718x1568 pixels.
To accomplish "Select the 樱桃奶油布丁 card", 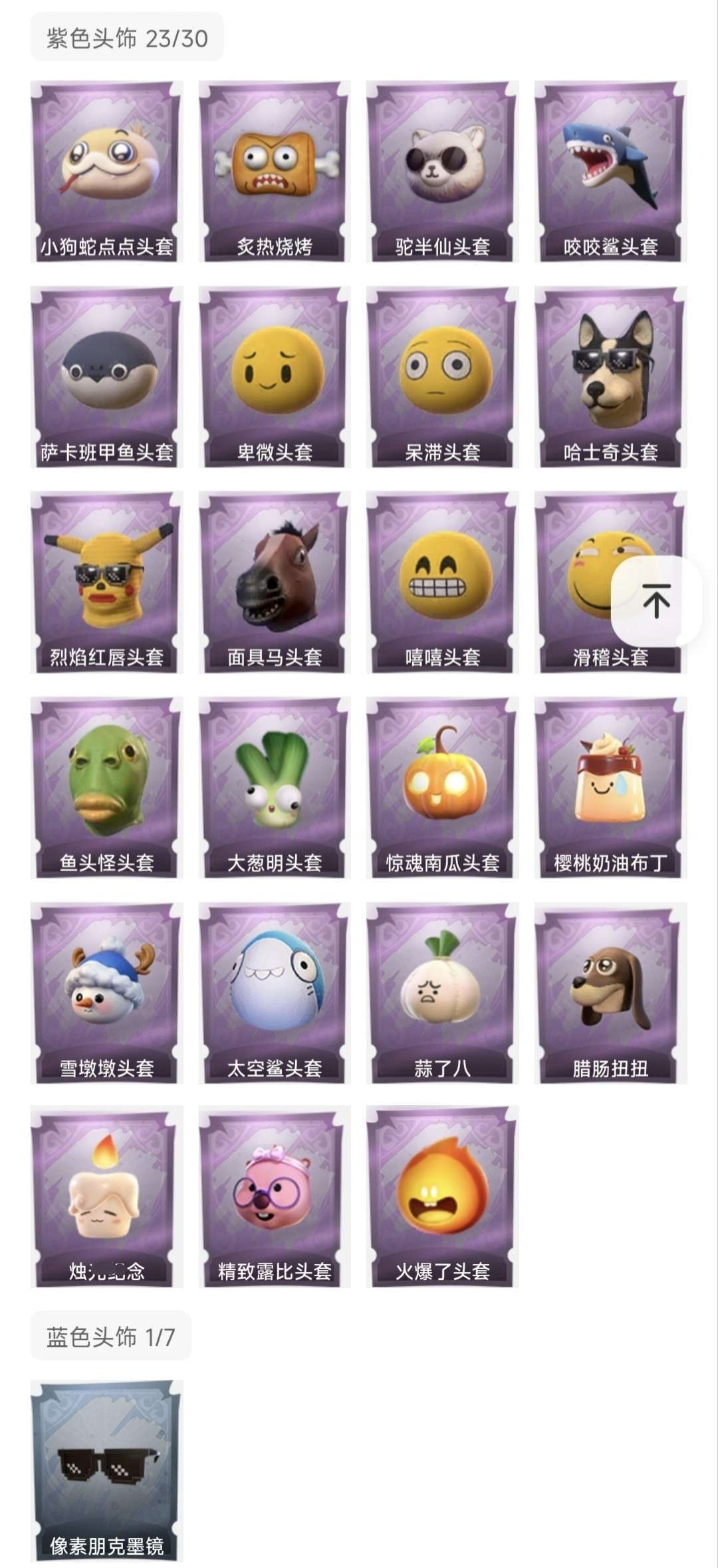I will 610,788.
